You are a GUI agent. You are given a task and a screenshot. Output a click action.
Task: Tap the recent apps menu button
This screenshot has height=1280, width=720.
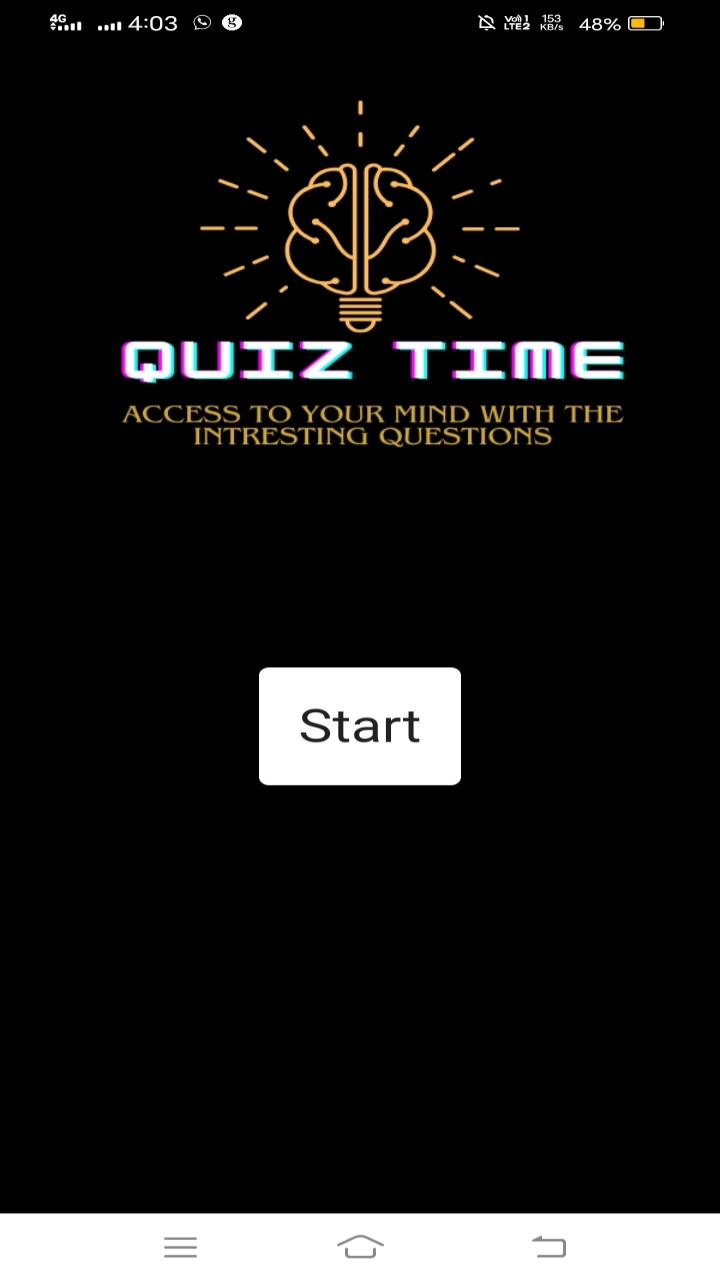[x=180, y=1246]
